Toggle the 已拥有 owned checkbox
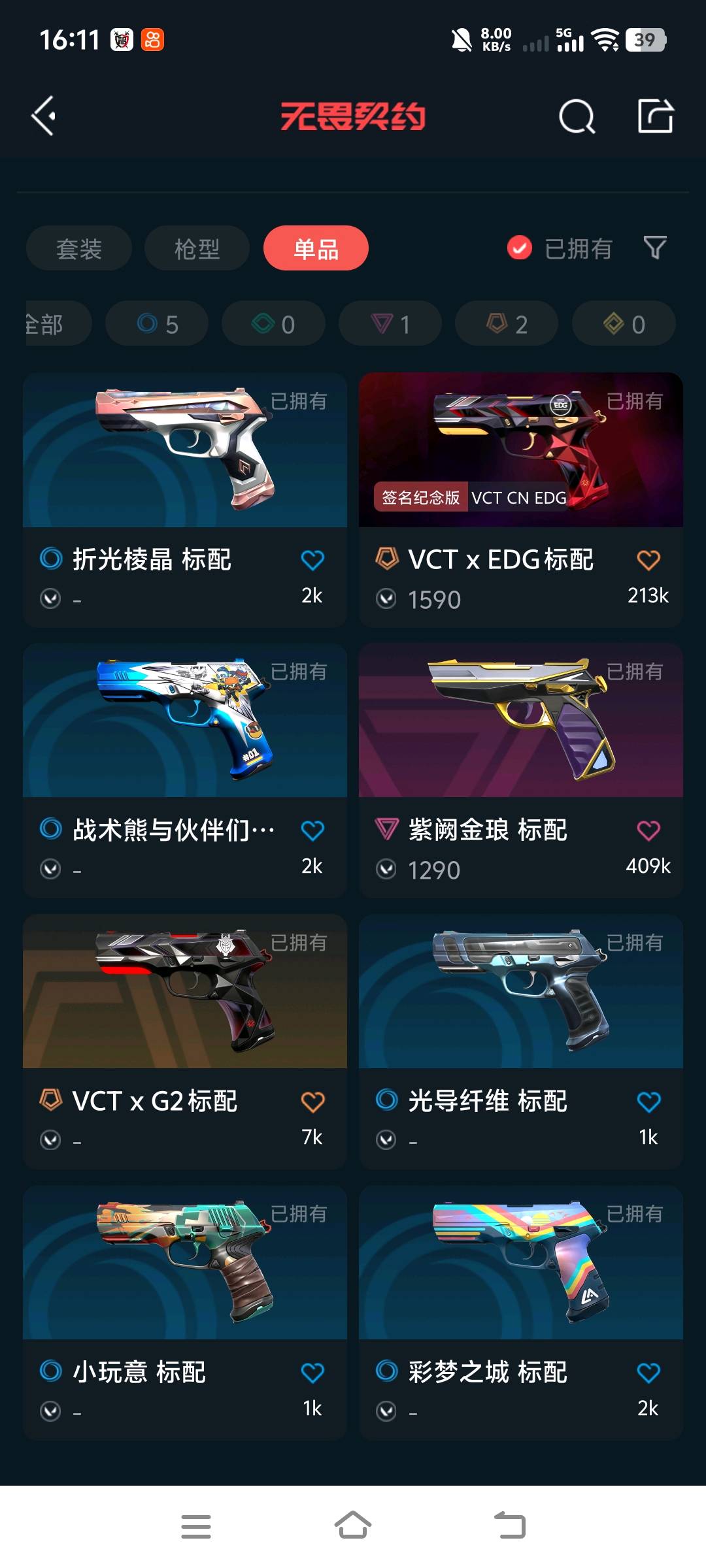This screenshot has width=706, height=1568. [x=520, y=248]
